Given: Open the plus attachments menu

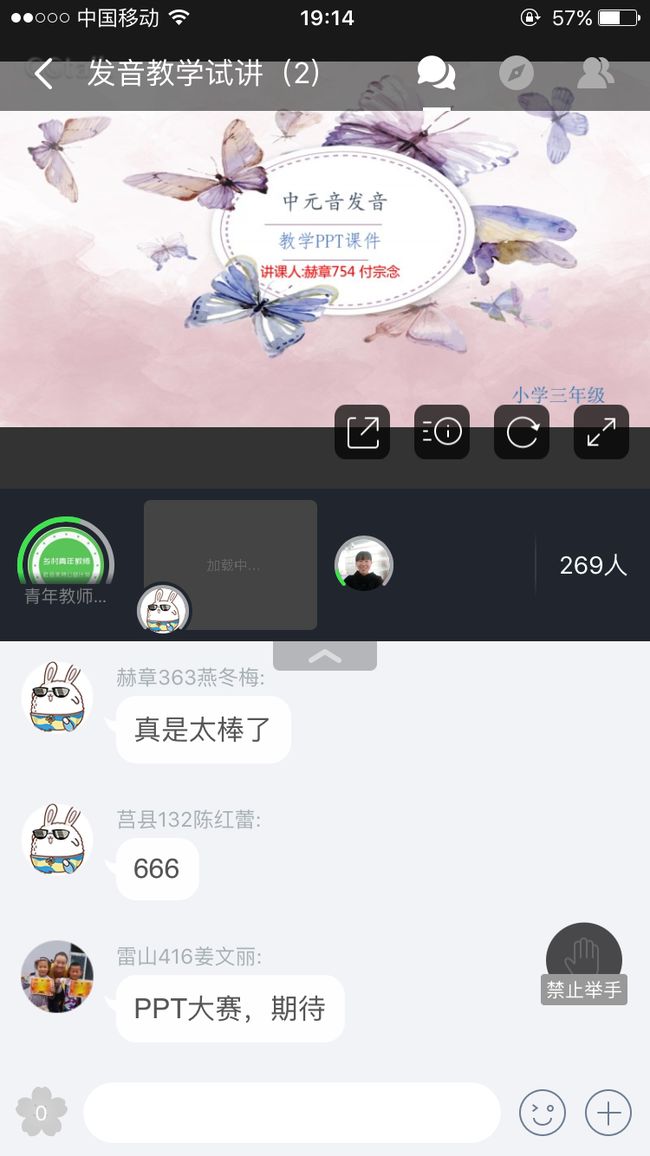Looking at the screenshot, I should (608, 1113).
